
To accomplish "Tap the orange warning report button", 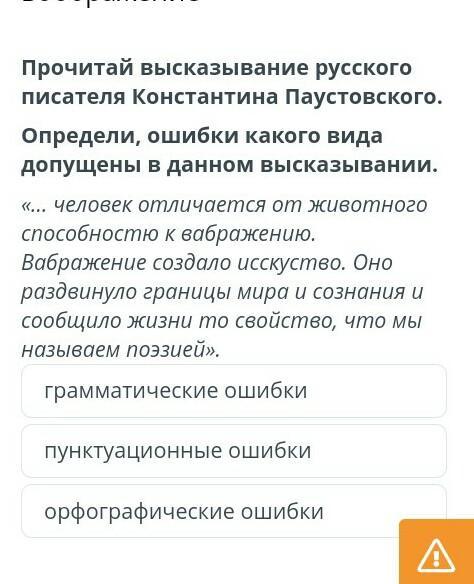I will 436,552.
